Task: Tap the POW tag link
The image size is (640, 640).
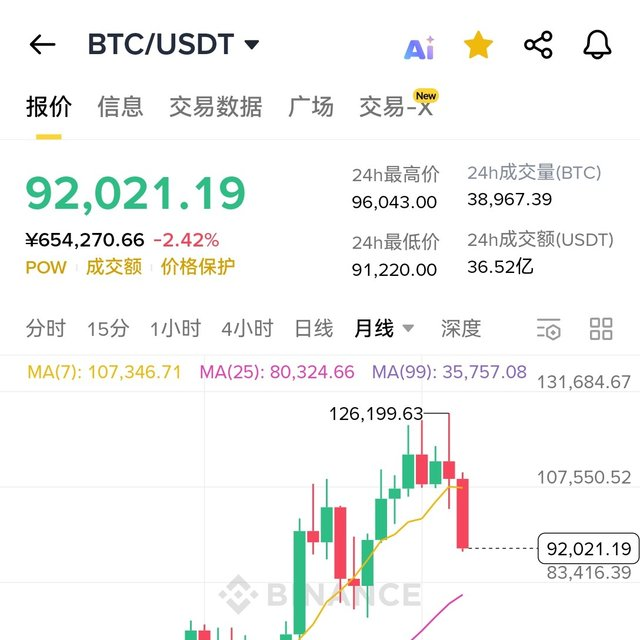Action: click(46, 267)
